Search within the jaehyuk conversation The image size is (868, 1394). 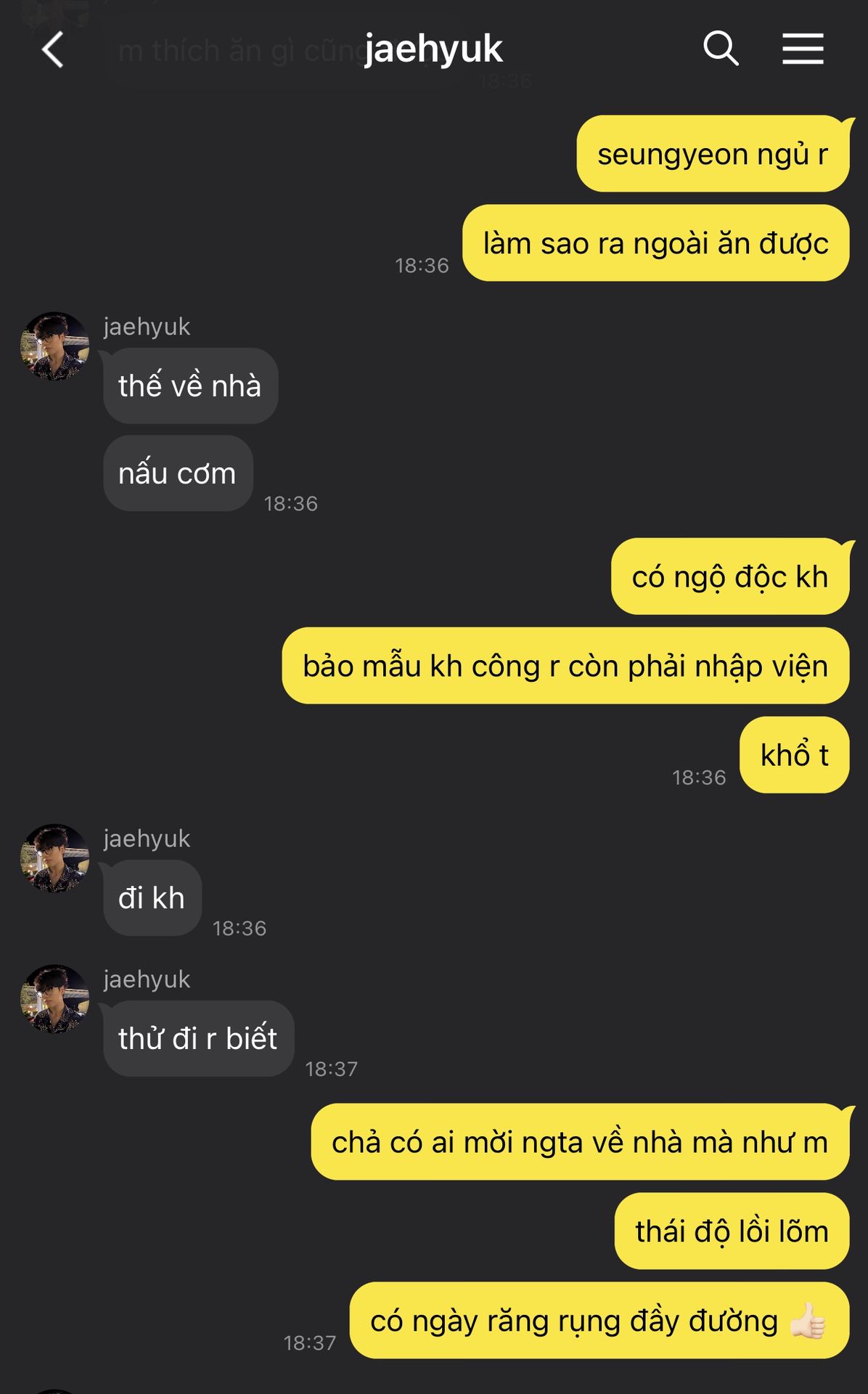(x=720, y=49)
